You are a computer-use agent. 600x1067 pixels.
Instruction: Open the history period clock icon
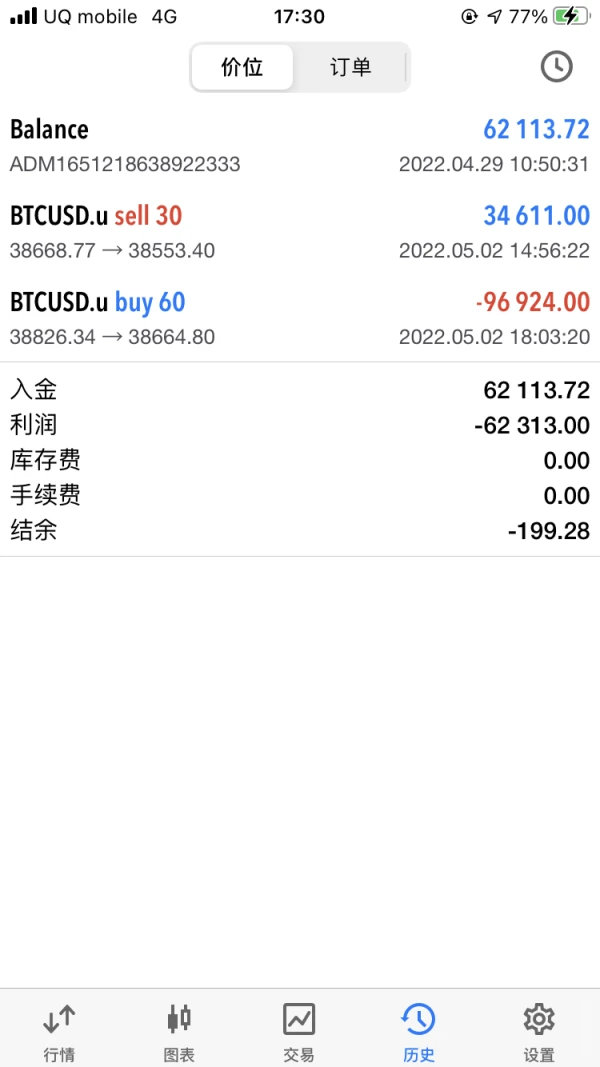pos(556,67)
